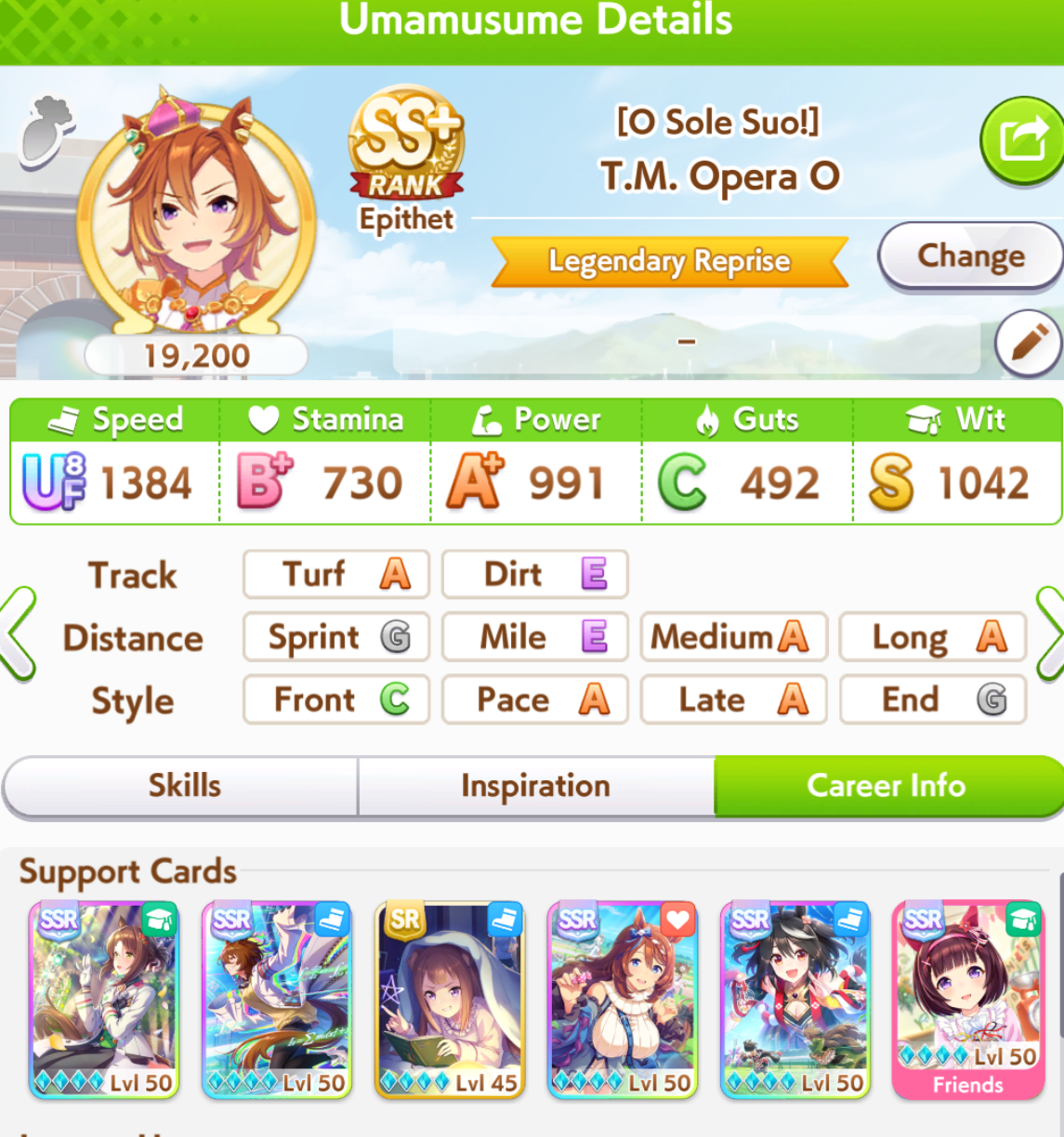1064x1137 pixels.
Task: Tap the carrot icon beside the portrait
Action: (x=46, y=130)
